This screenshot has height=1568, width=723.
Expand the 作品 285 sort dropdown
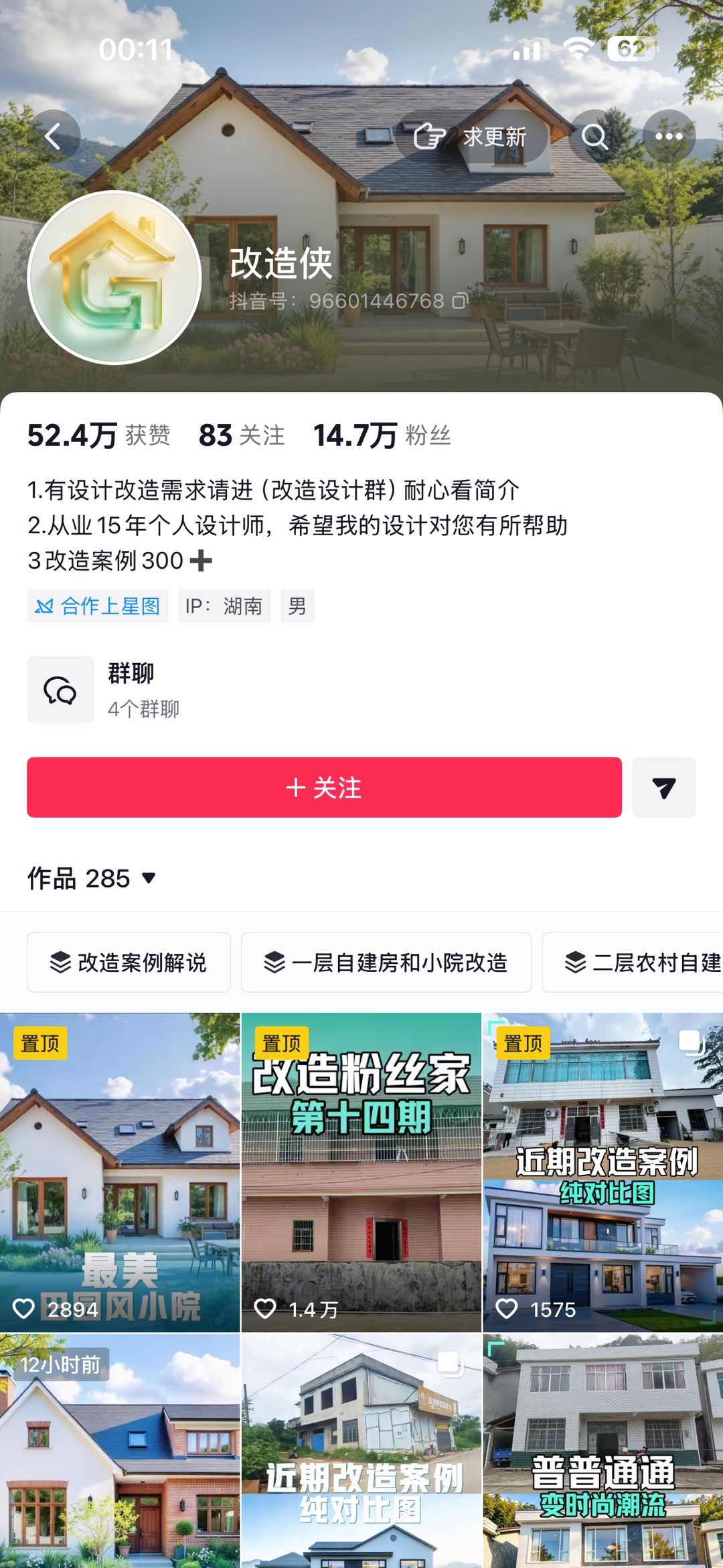(x=92, y=878)
